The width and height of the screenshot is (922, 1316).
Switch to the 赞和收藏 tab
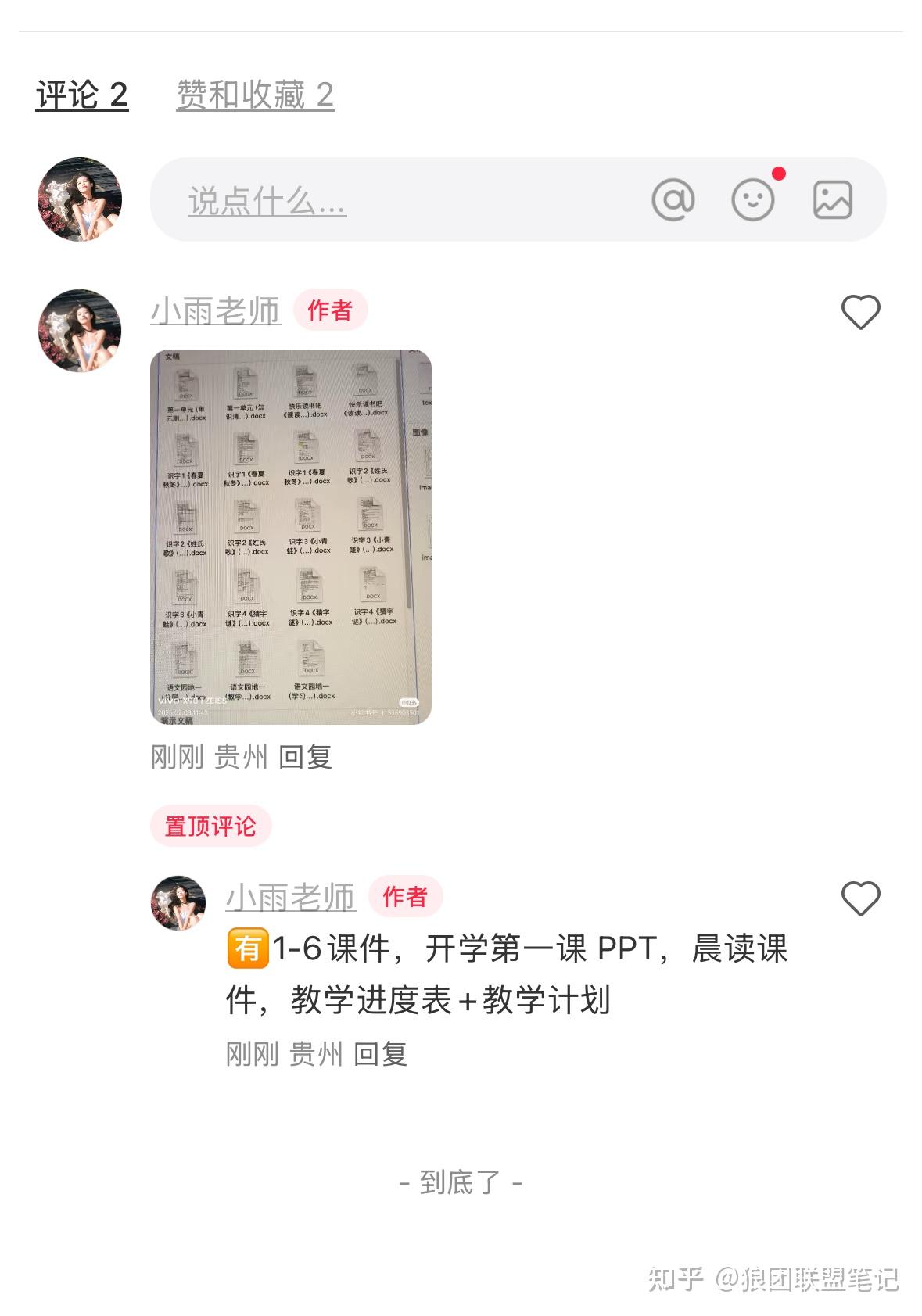click(256, 95)
